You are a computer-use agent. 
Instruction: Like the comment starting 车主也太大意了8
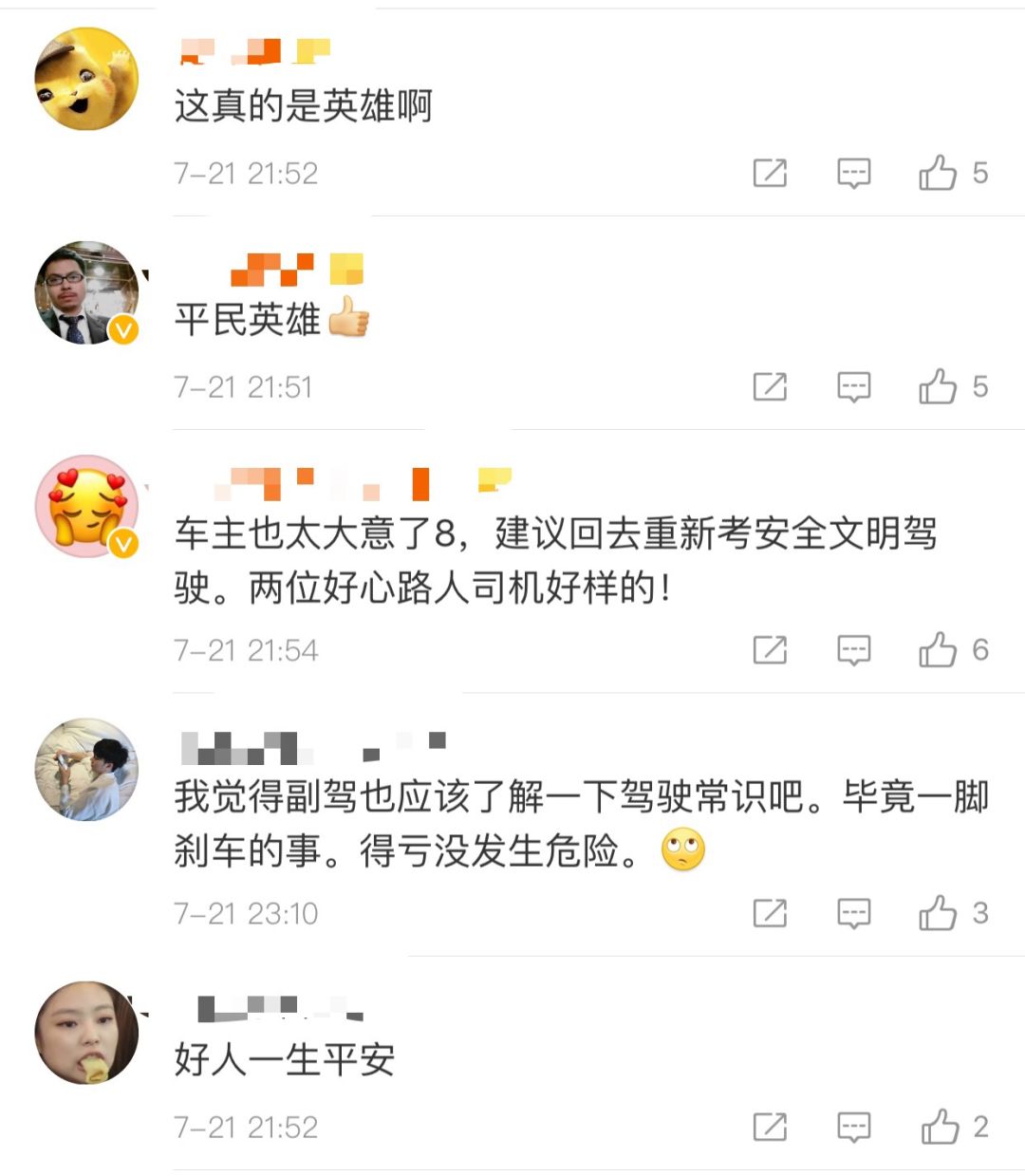pyautogui.click(x=938, y=649)
